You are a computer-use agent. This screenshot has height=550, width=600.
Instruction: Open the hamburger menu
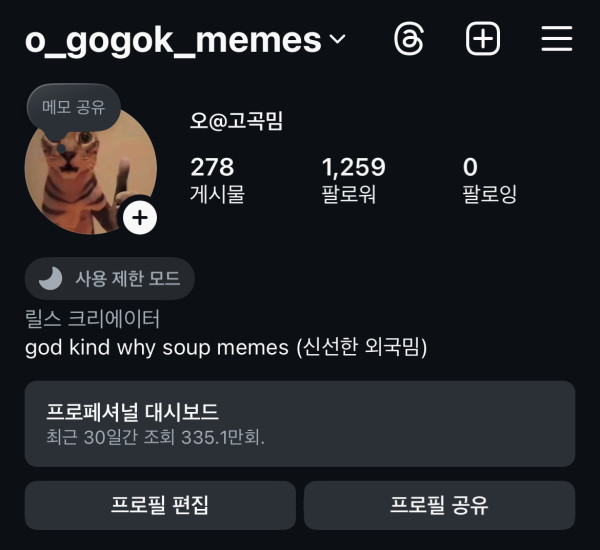(x=556, y=39)
